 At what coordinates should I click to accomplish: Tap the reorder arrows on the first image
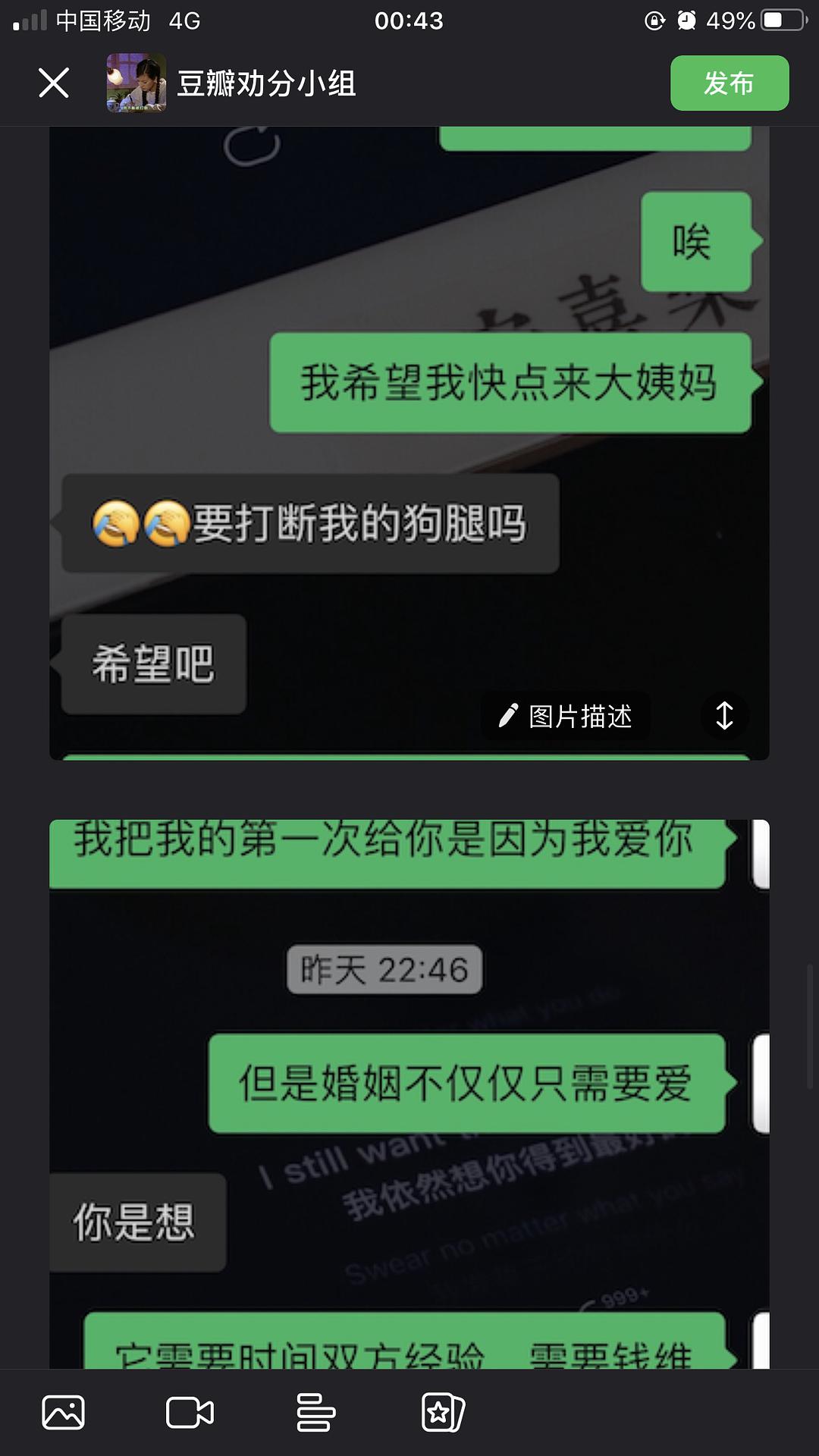pos(724,716)
